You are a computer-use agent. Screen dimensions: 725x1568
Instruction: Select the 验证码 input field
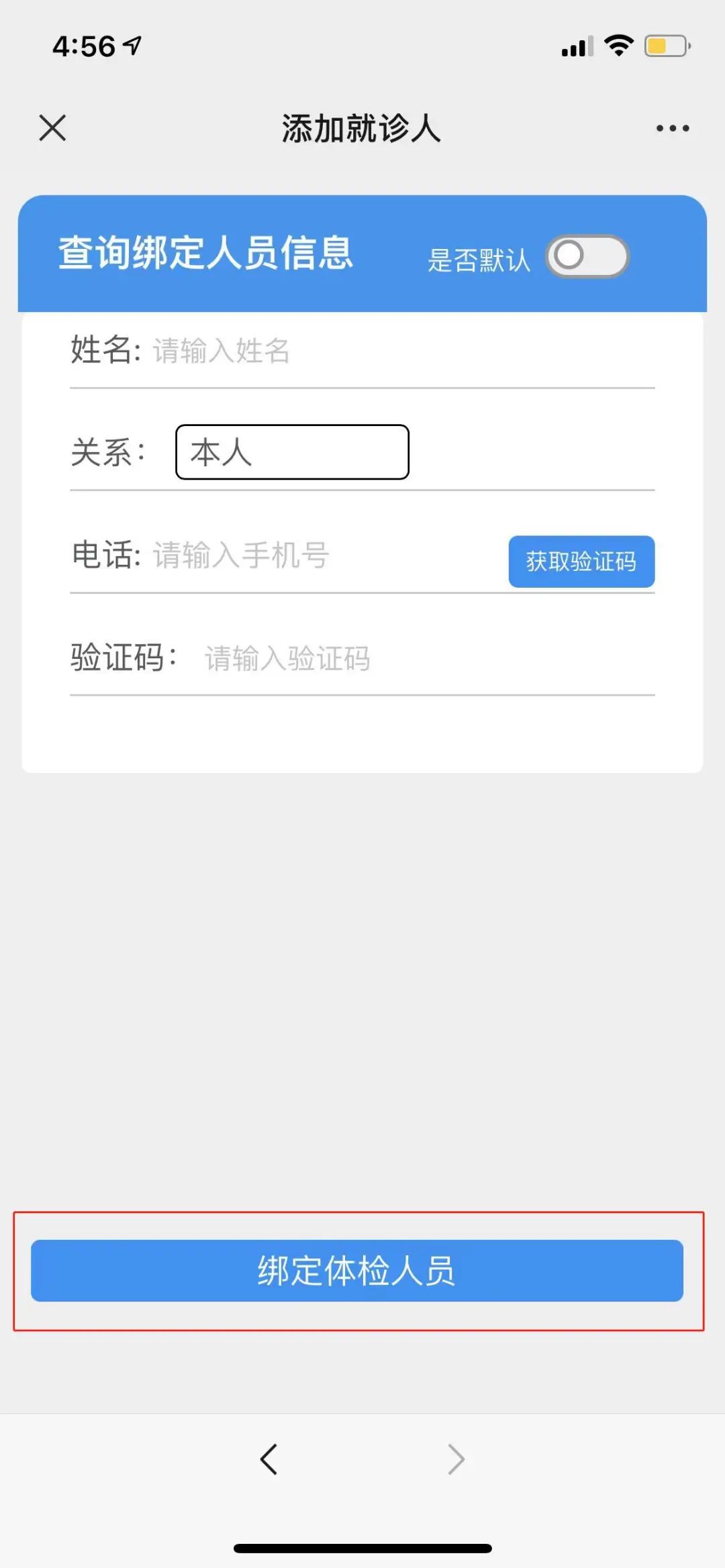(x=430, y=658)
